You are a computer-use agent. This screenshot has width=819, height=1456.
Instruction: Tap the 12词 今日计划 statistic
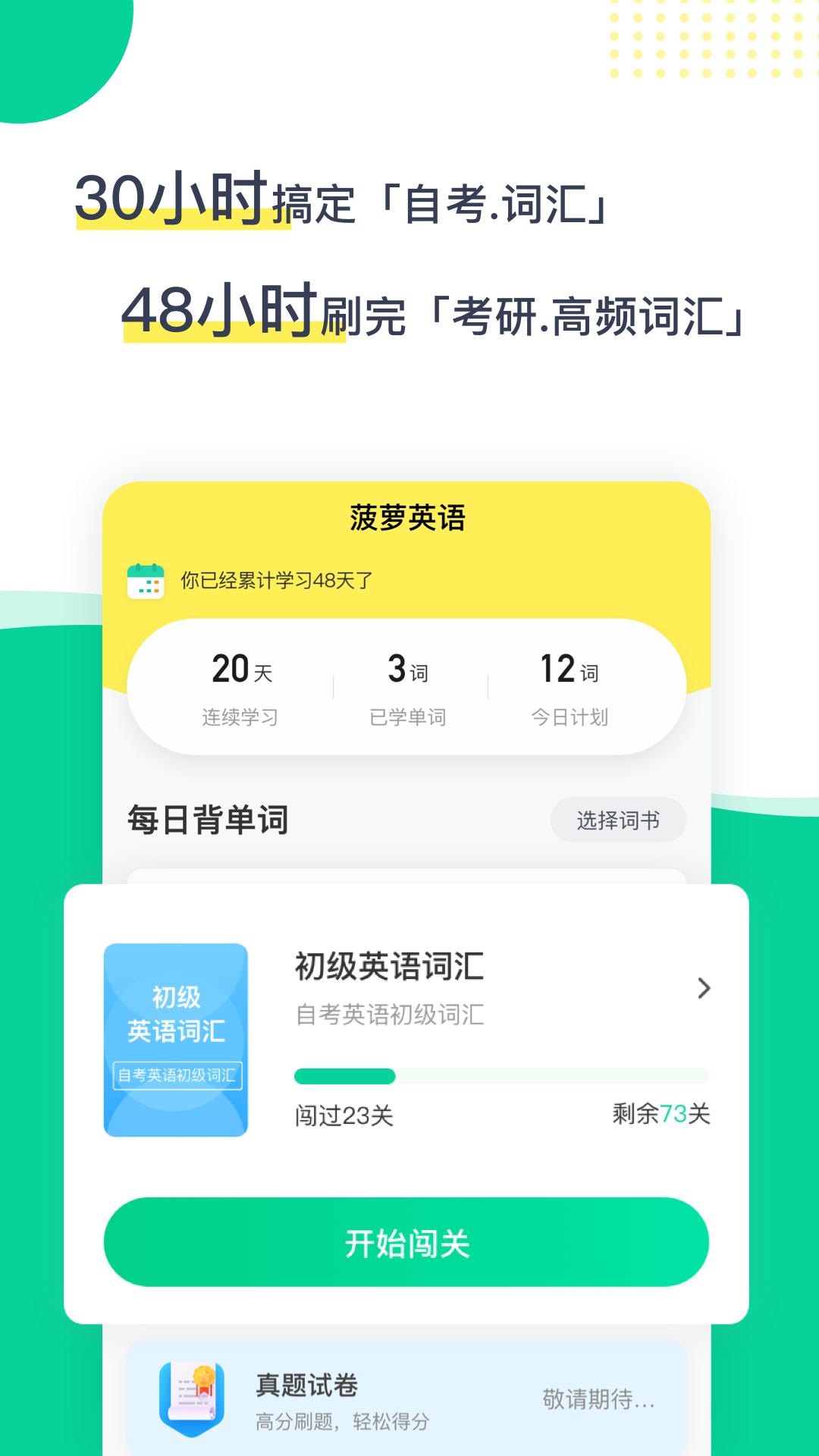[570, 686]
